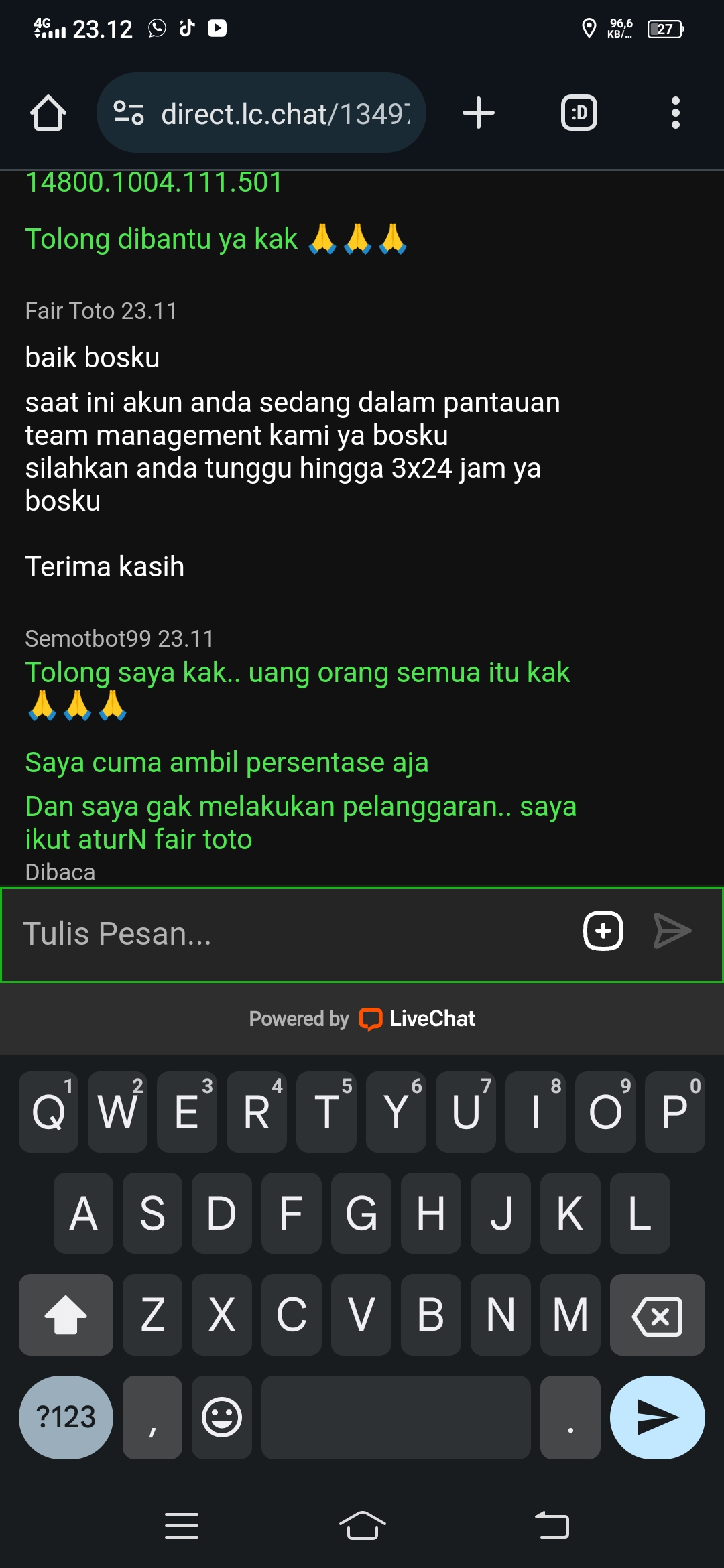Open a new browser tab
The image size is (724, 1568).
coord(479,113)
